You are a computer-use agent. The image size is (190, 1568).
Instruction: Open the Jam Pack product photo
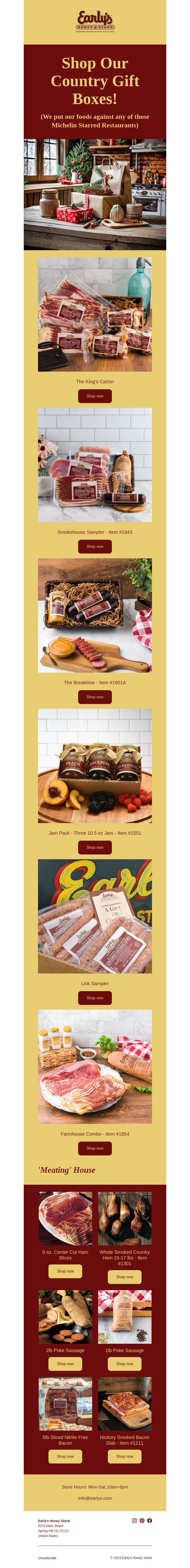[95, 765]
